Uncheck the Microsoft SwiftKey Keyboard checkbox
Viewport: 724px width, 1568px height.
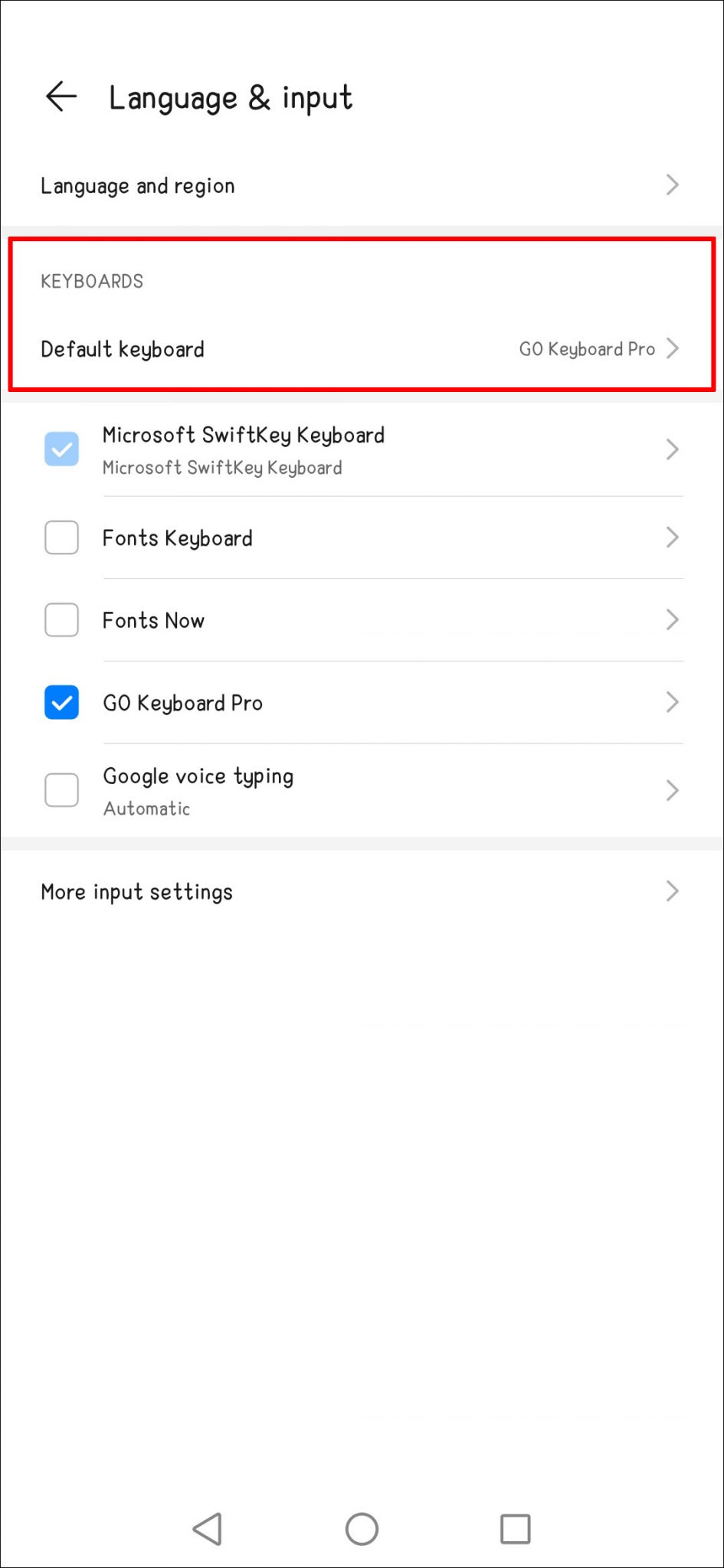coord(61,449)
